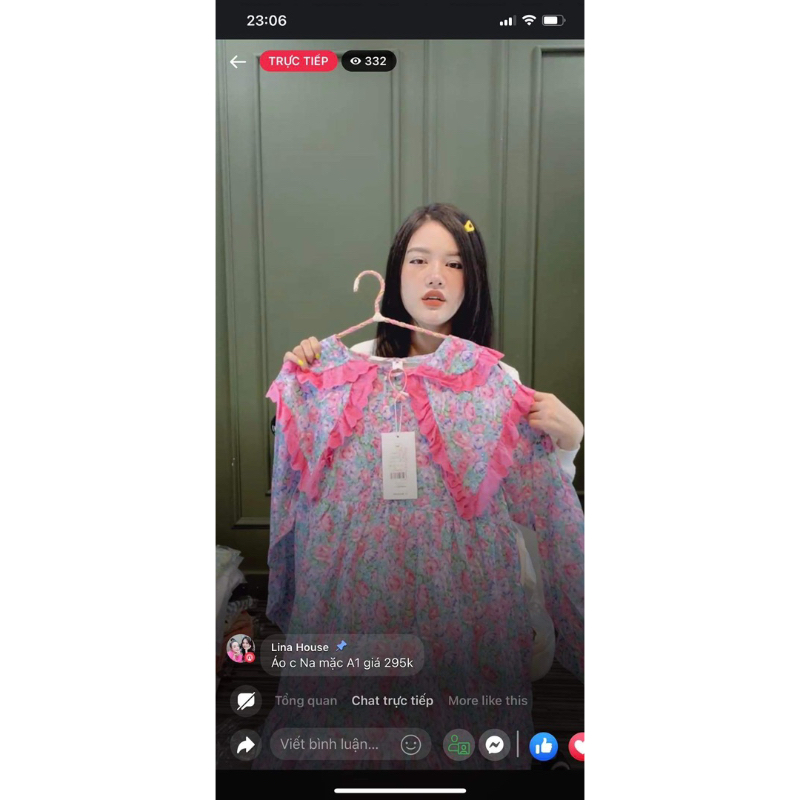Select the Chat trực tiếp tab
Screen dimensions: 800x800
392,701
